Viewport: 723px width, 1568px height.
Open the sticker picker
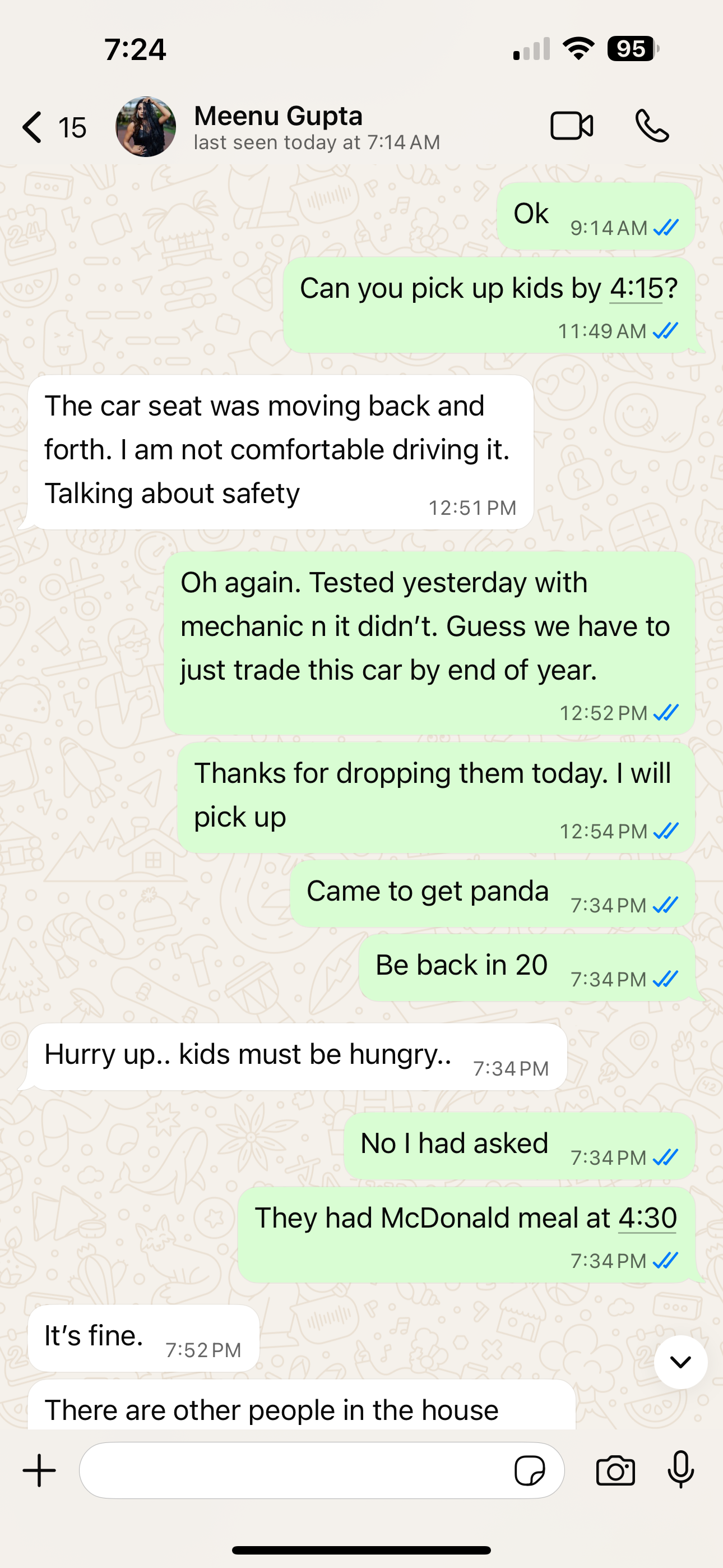click(x=530, y=1470)
